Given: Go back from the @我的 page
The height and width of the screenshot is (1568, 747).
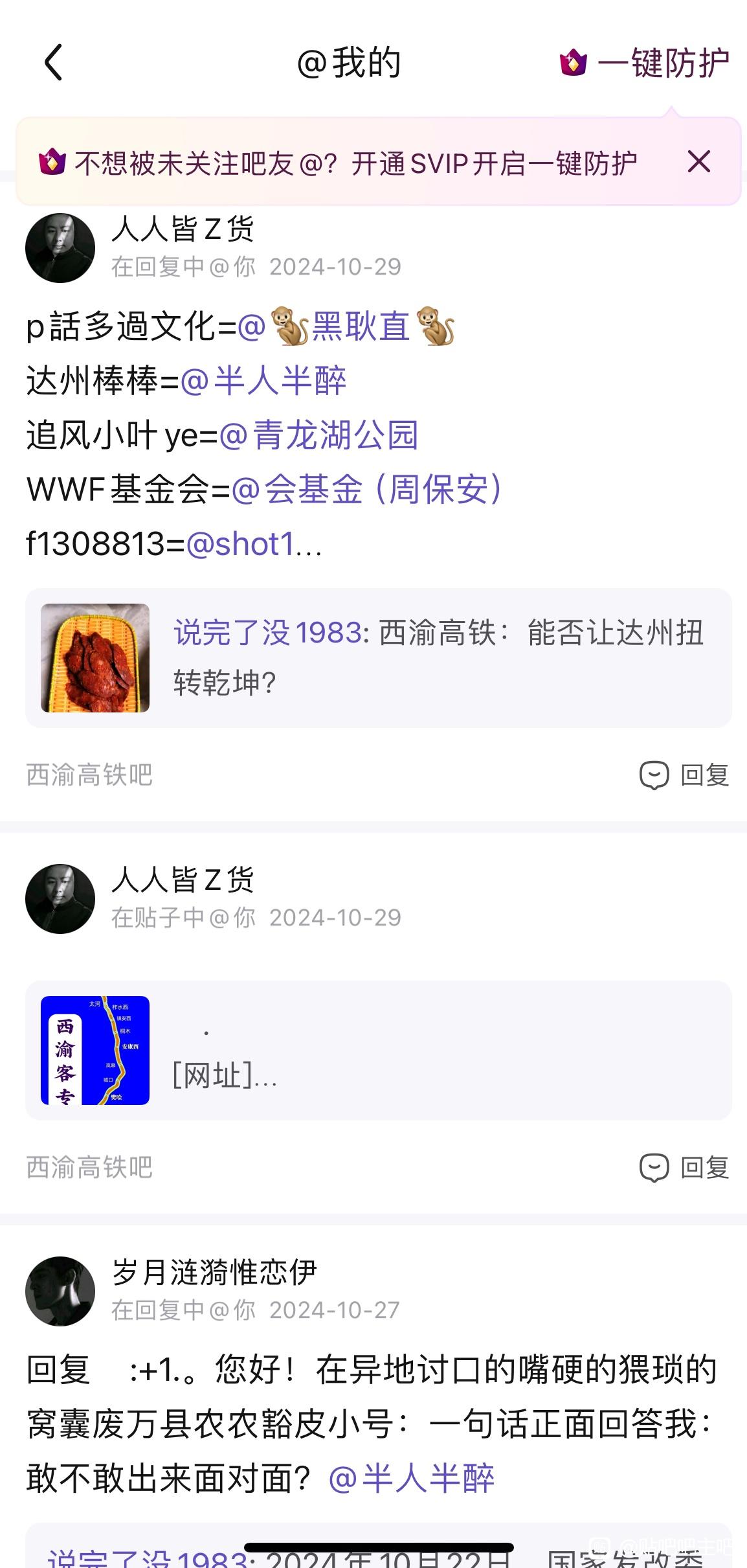Looking at the screenshot, I should [53, 63].
